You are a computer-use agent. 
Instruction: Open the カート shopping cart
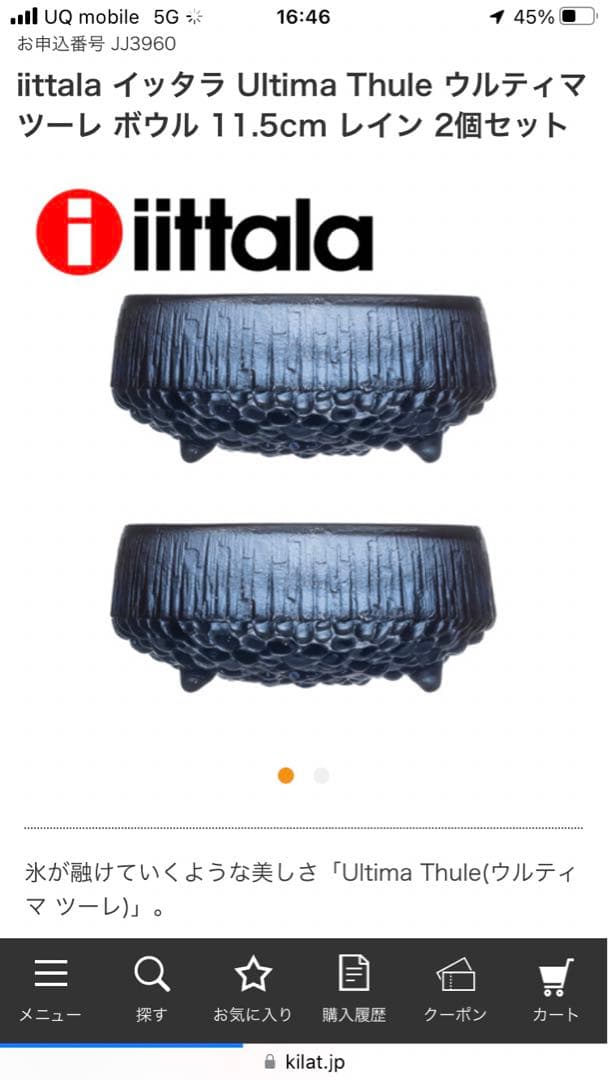pos(556,989)
